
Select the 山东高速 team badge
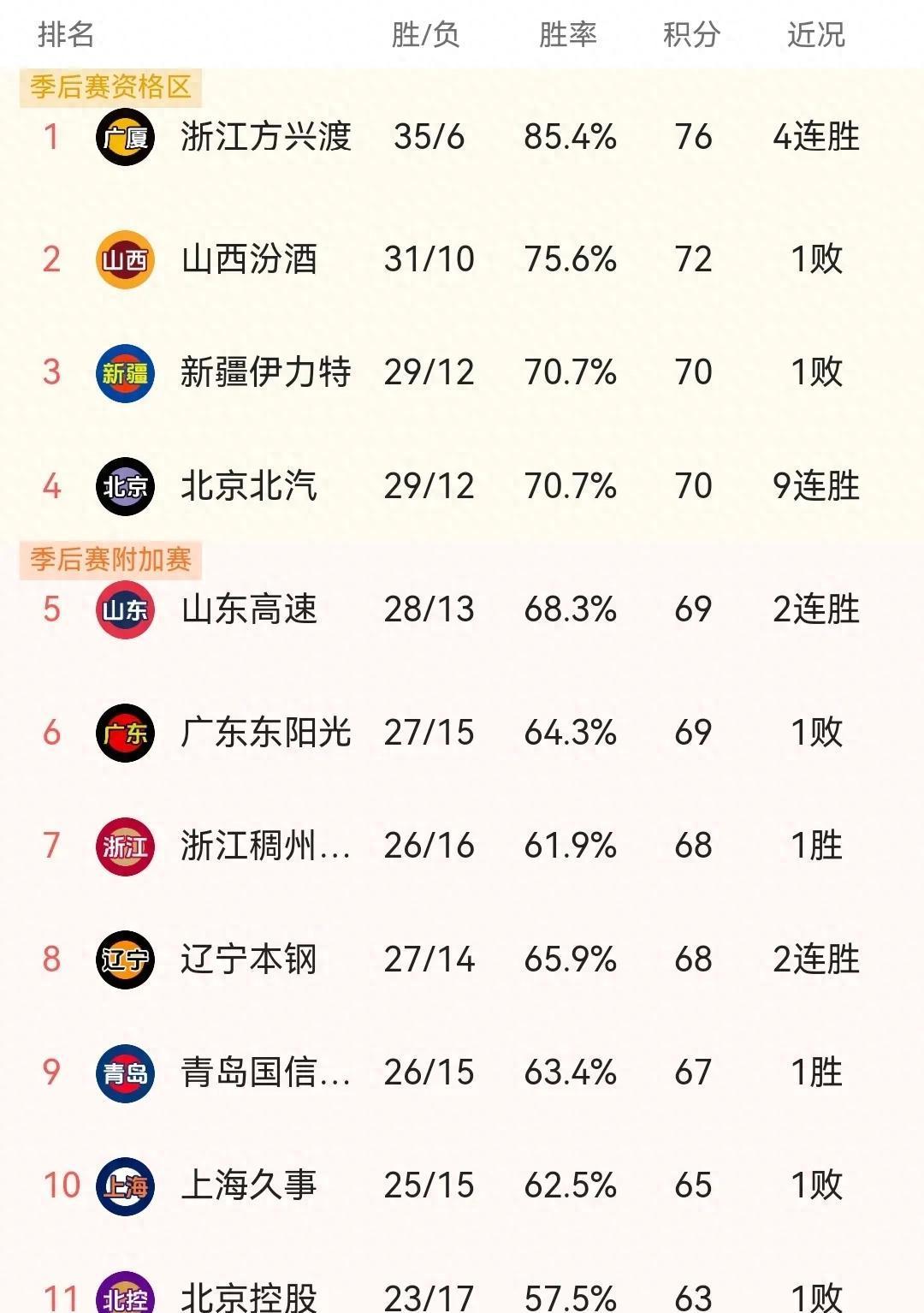click(x=124, y=612)
